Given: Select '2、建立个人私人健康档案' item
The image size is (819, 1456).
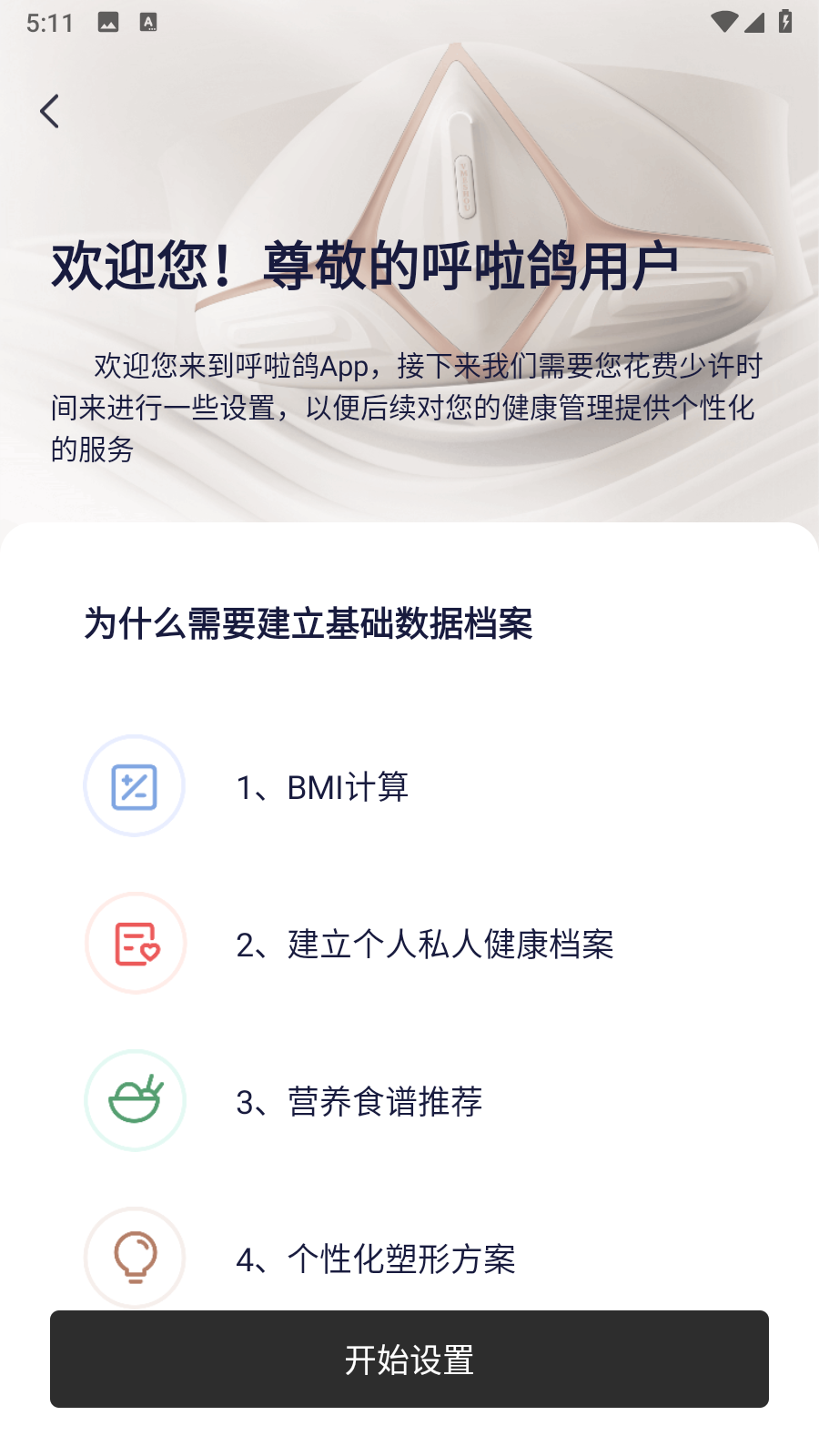Looking at the screenshot, I should point(425,944).
